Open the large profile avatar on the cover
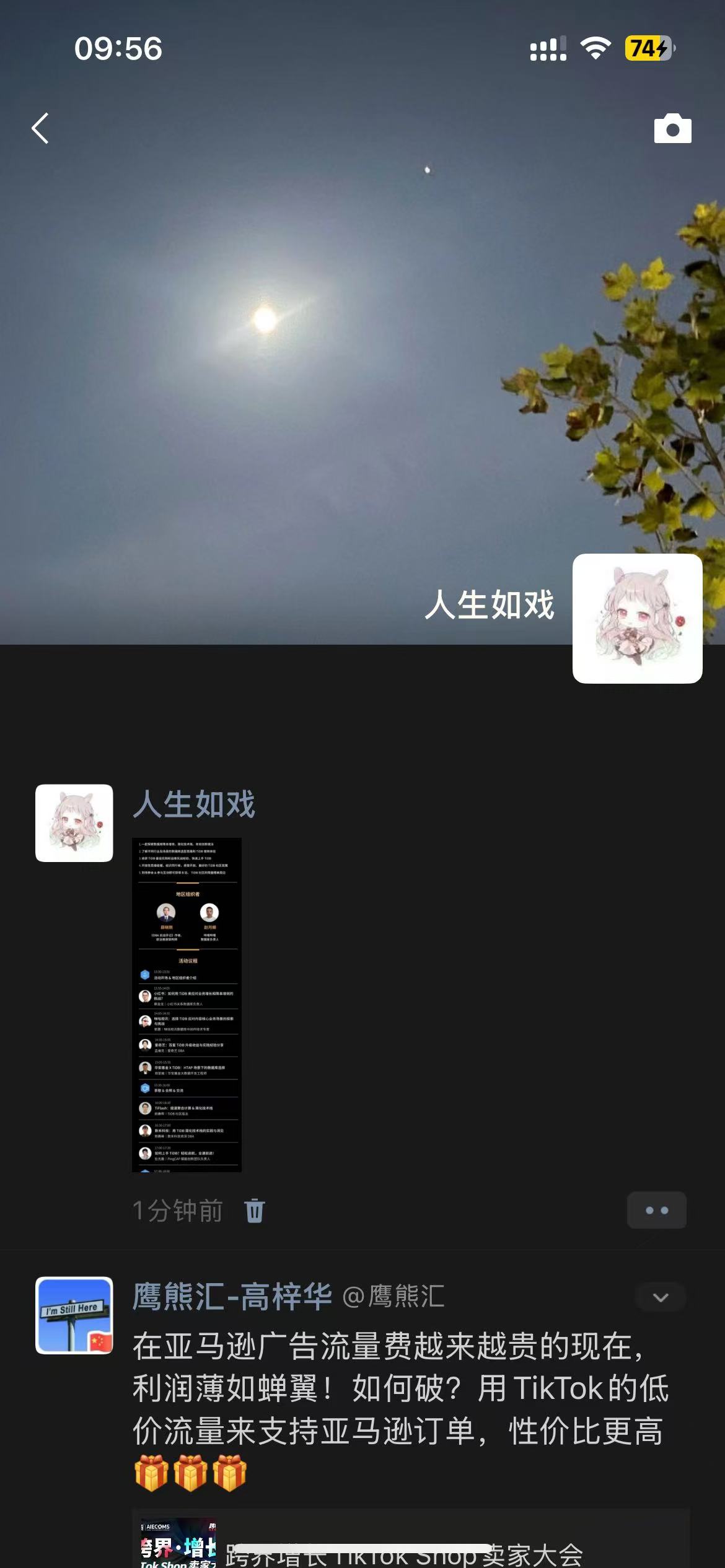 point(637,619)
